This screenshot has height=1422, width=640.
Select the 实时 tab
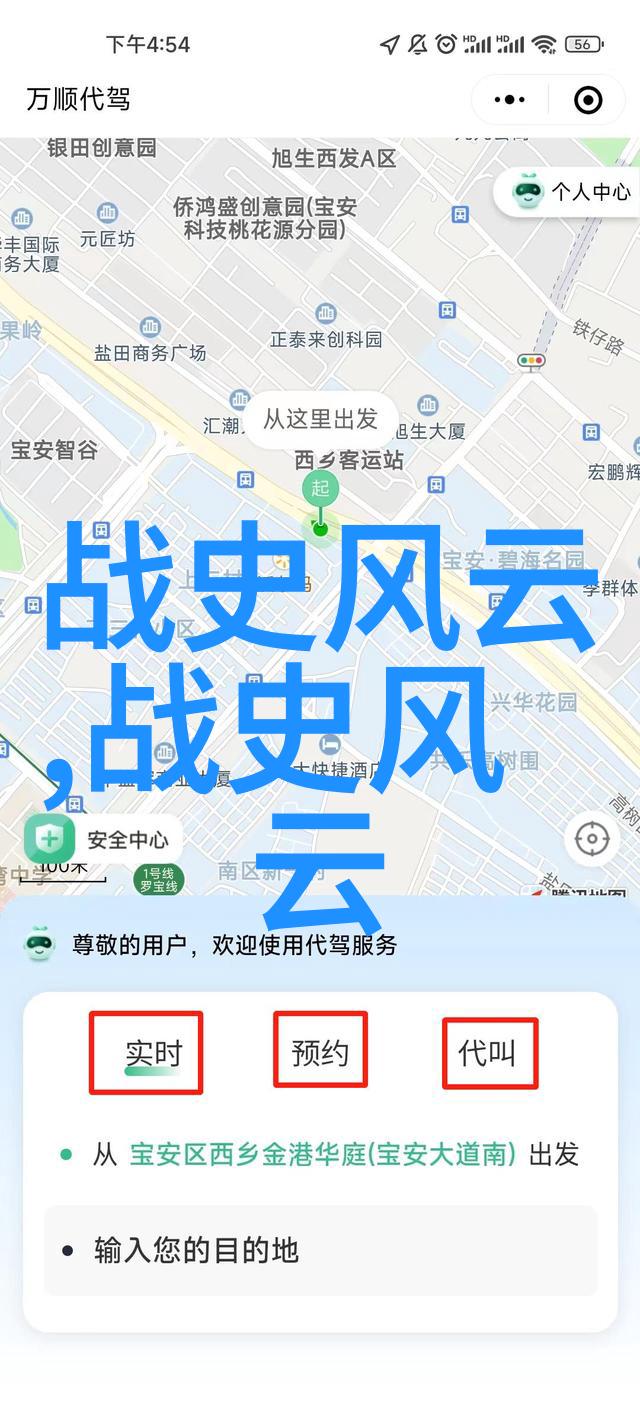pos(153,1053)
